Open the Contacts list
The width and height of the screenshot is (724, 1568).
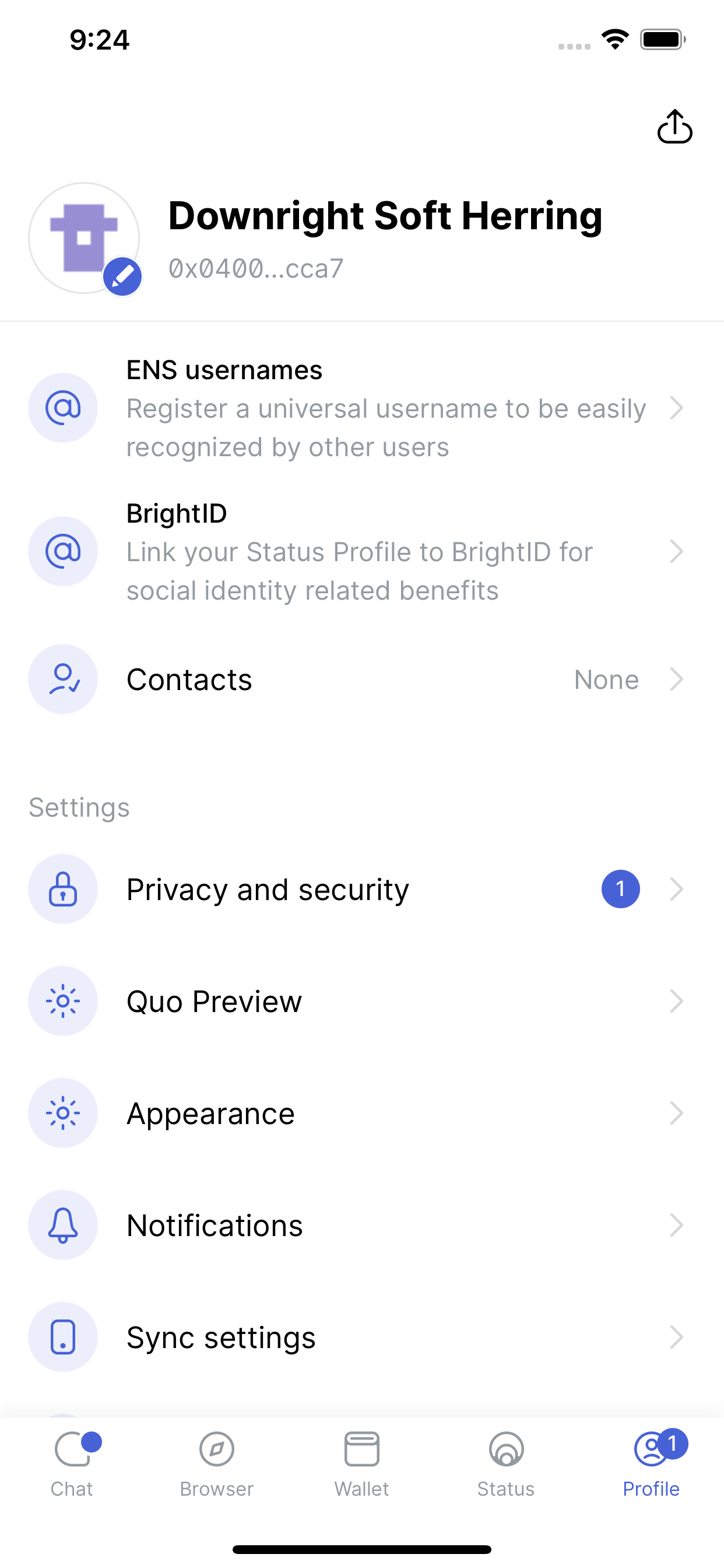click(x=361, y=680)
